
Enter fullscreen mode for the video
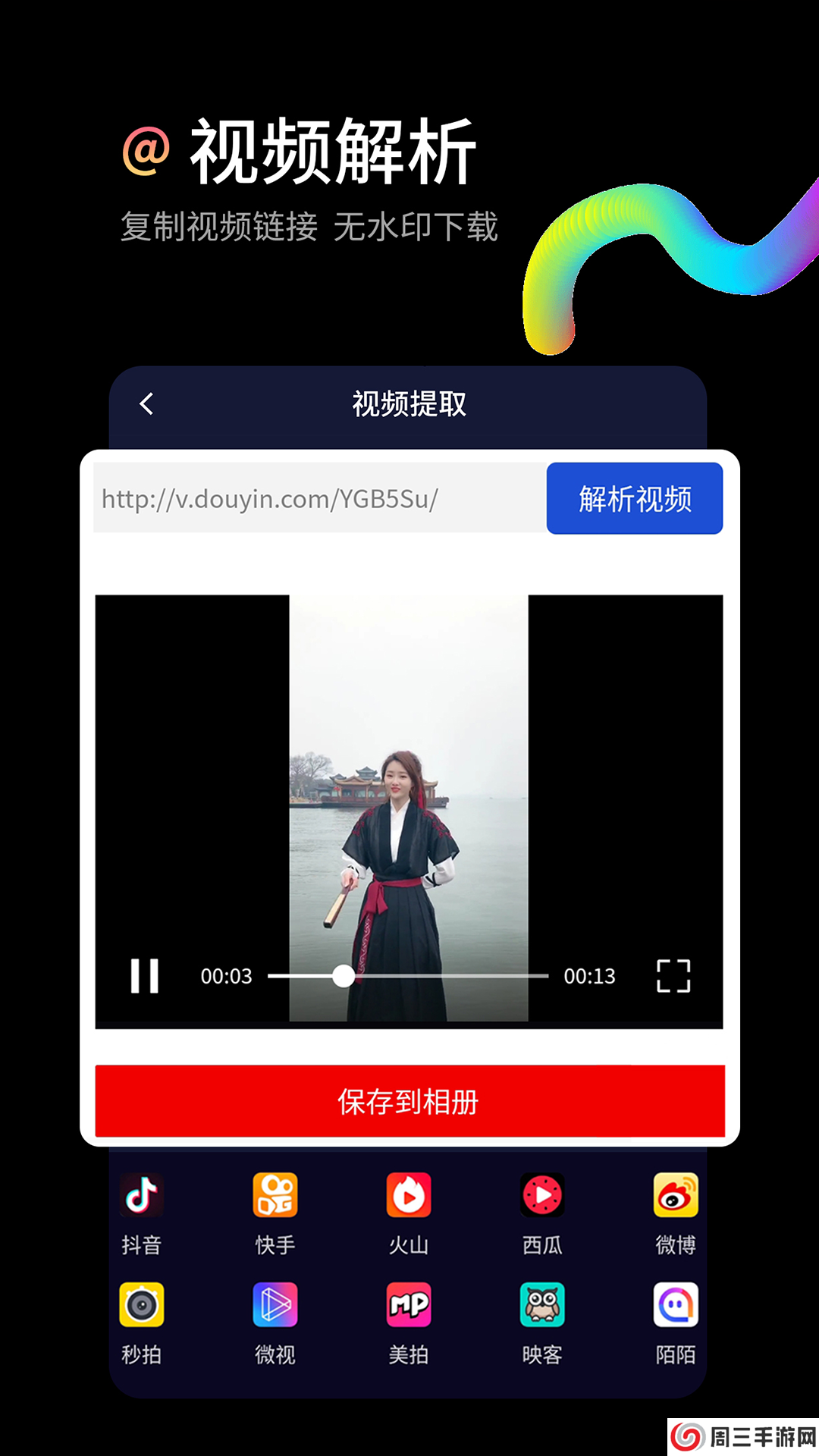click(672, 976)
